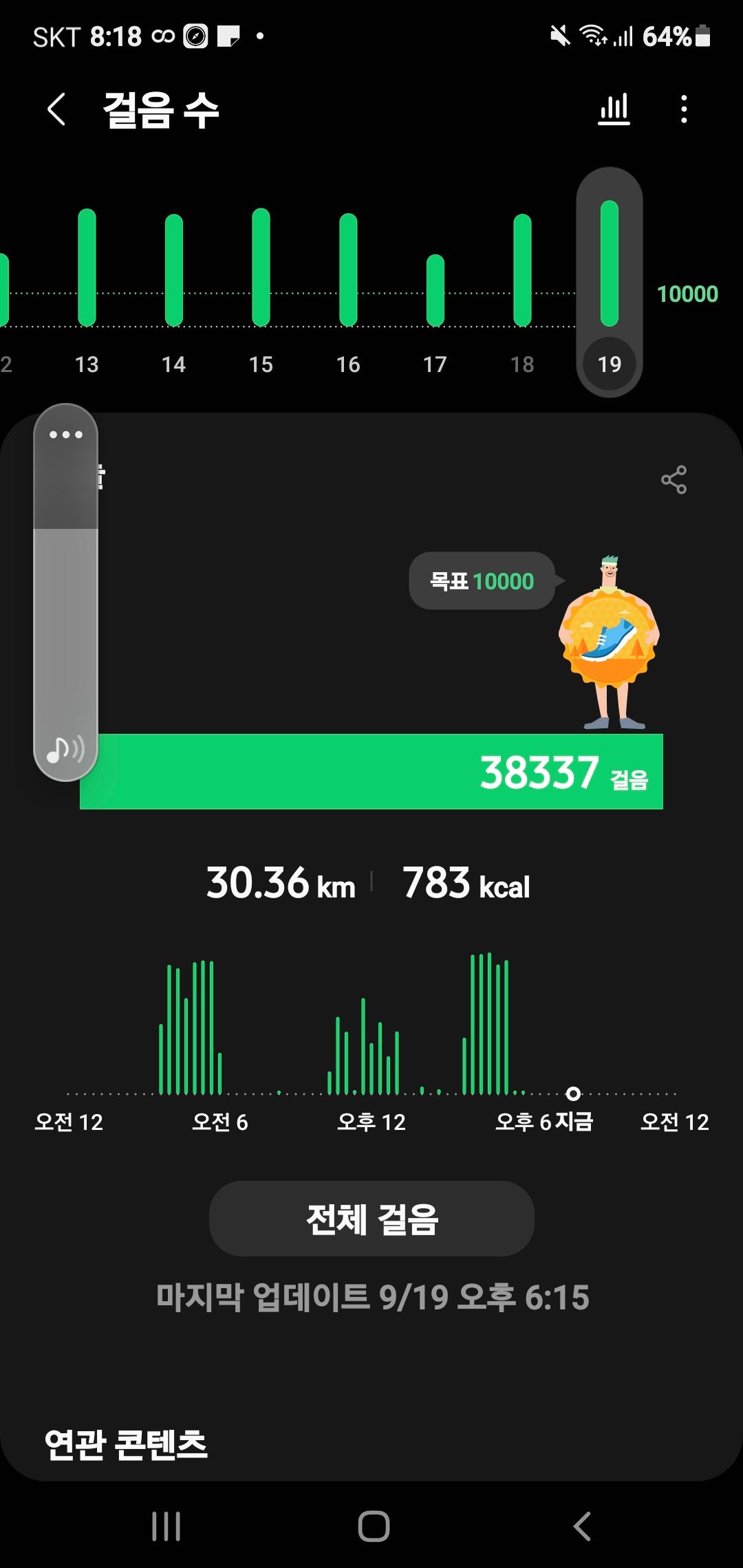Expand the floating volume panel's three dots
The image size is (743, 1568).
[66, 435]
